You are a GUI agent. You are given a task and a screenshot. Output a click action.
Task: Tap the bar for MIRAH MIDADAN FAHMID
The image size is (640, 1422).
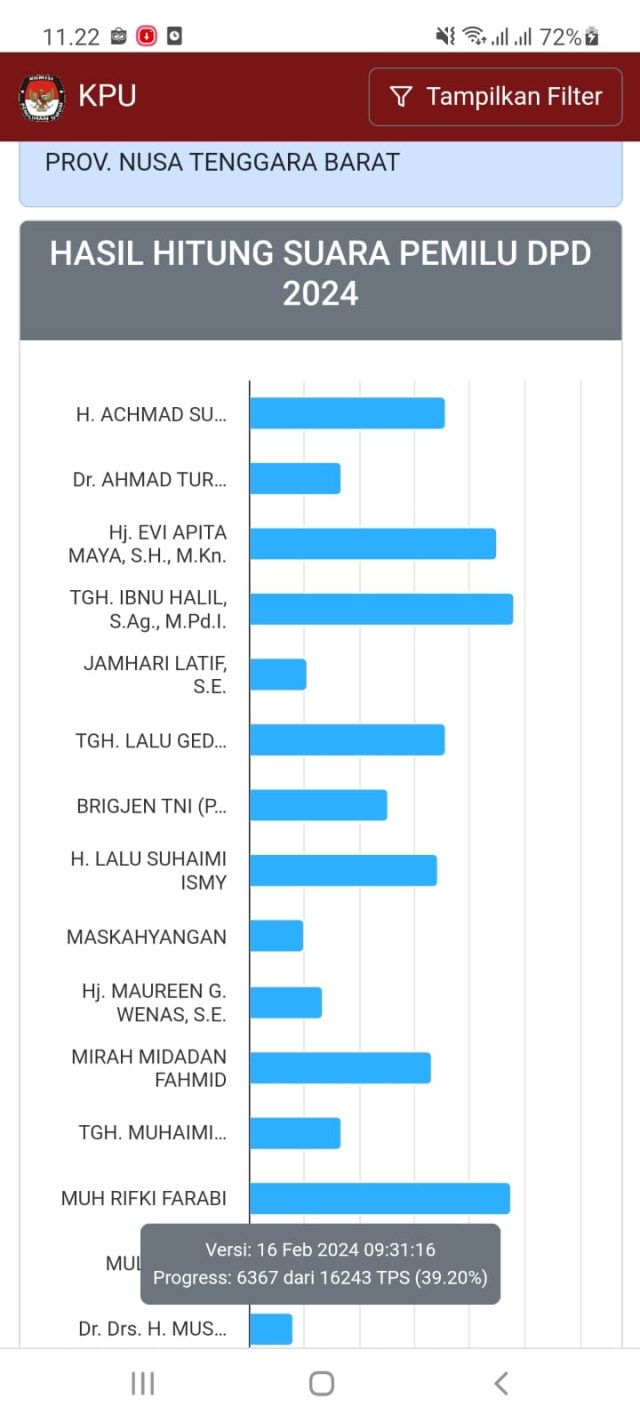[x=340, y=1068]
